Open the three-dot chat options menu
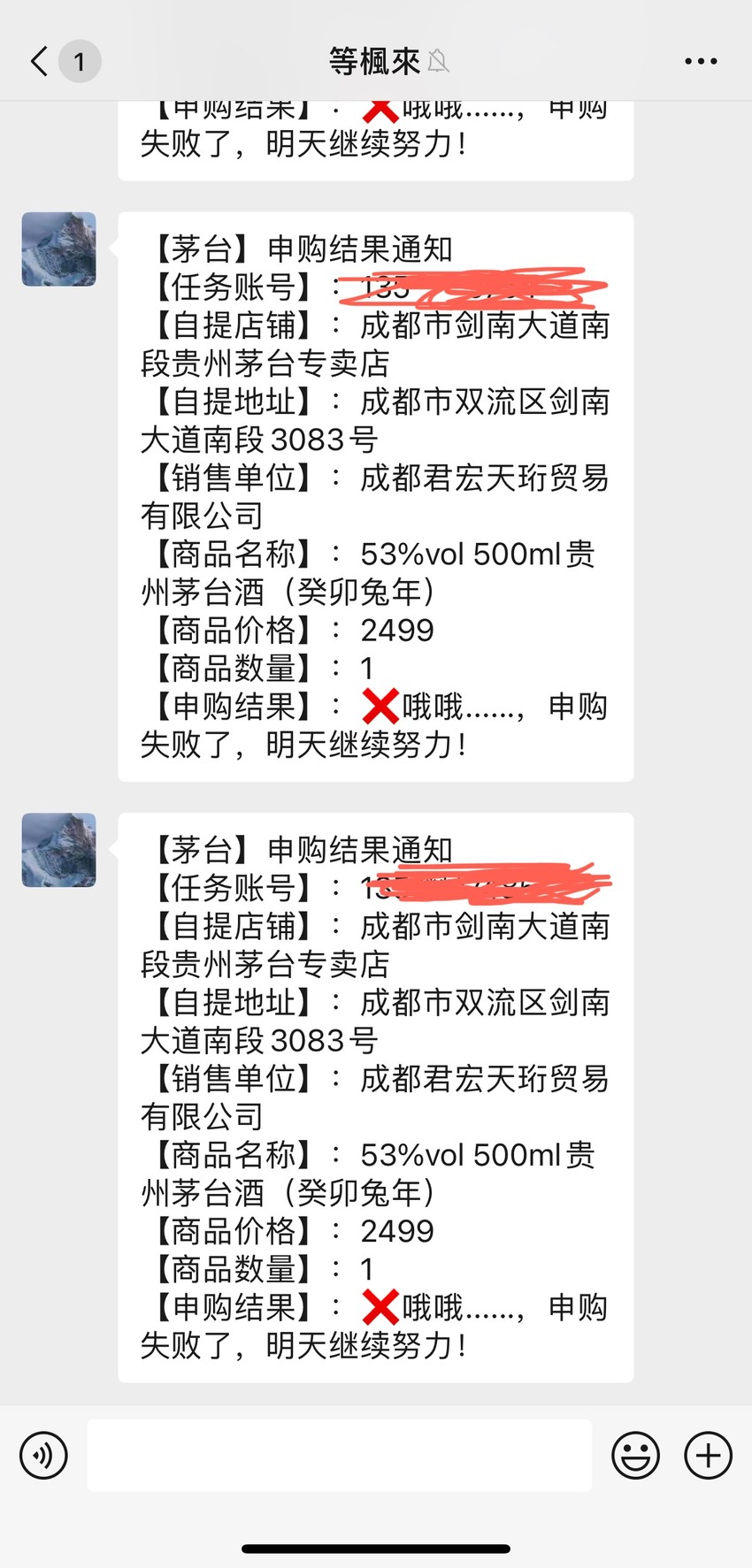Image resolution: width=752 pixels, height=1568 pixels. (x=701, y=61)
